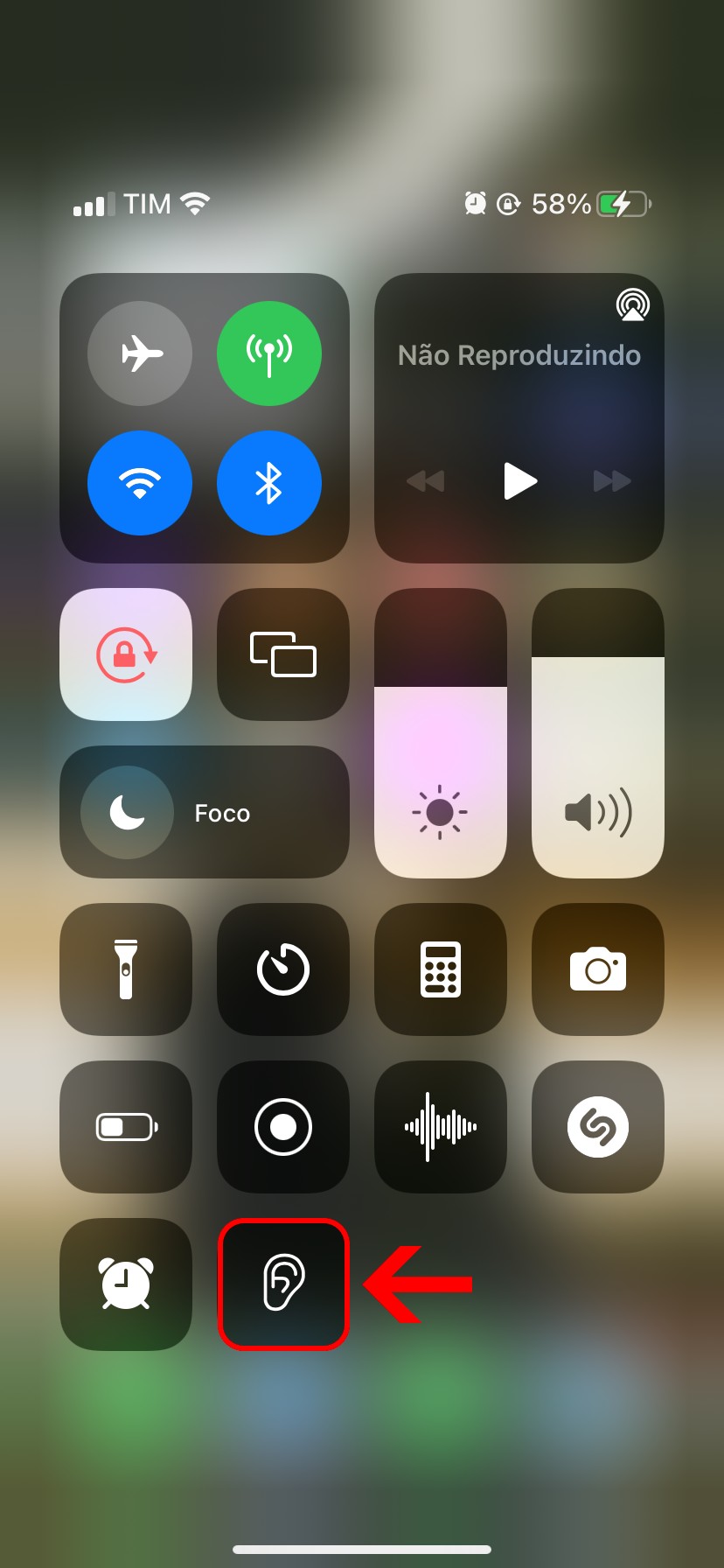
Task: Open screen mirroring
Action: point(283,654)
